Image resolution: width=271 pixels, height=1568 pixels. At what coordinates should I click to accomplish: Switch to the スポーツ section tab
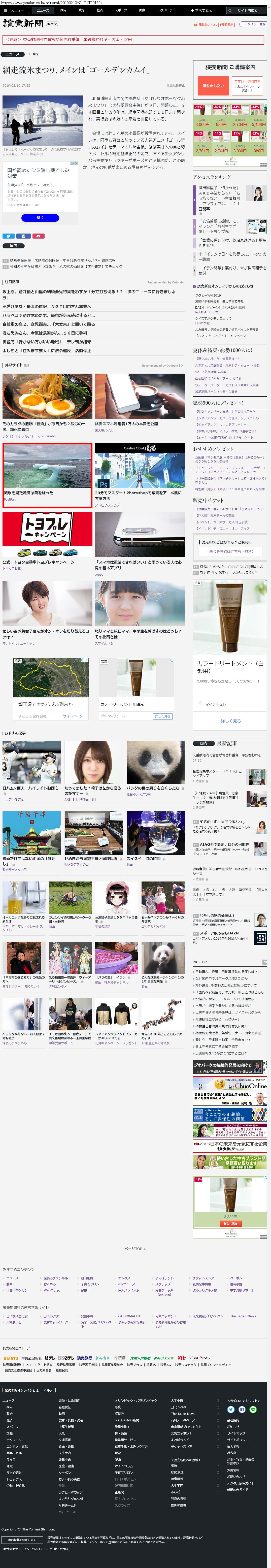[121, 10]
